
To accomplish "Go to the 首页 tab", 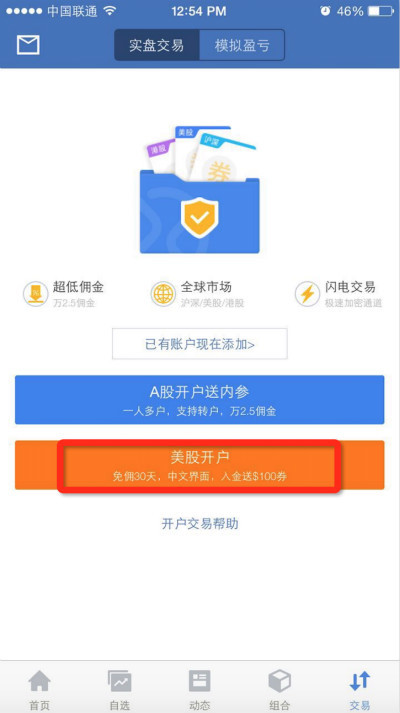I will tap(40, 690).
